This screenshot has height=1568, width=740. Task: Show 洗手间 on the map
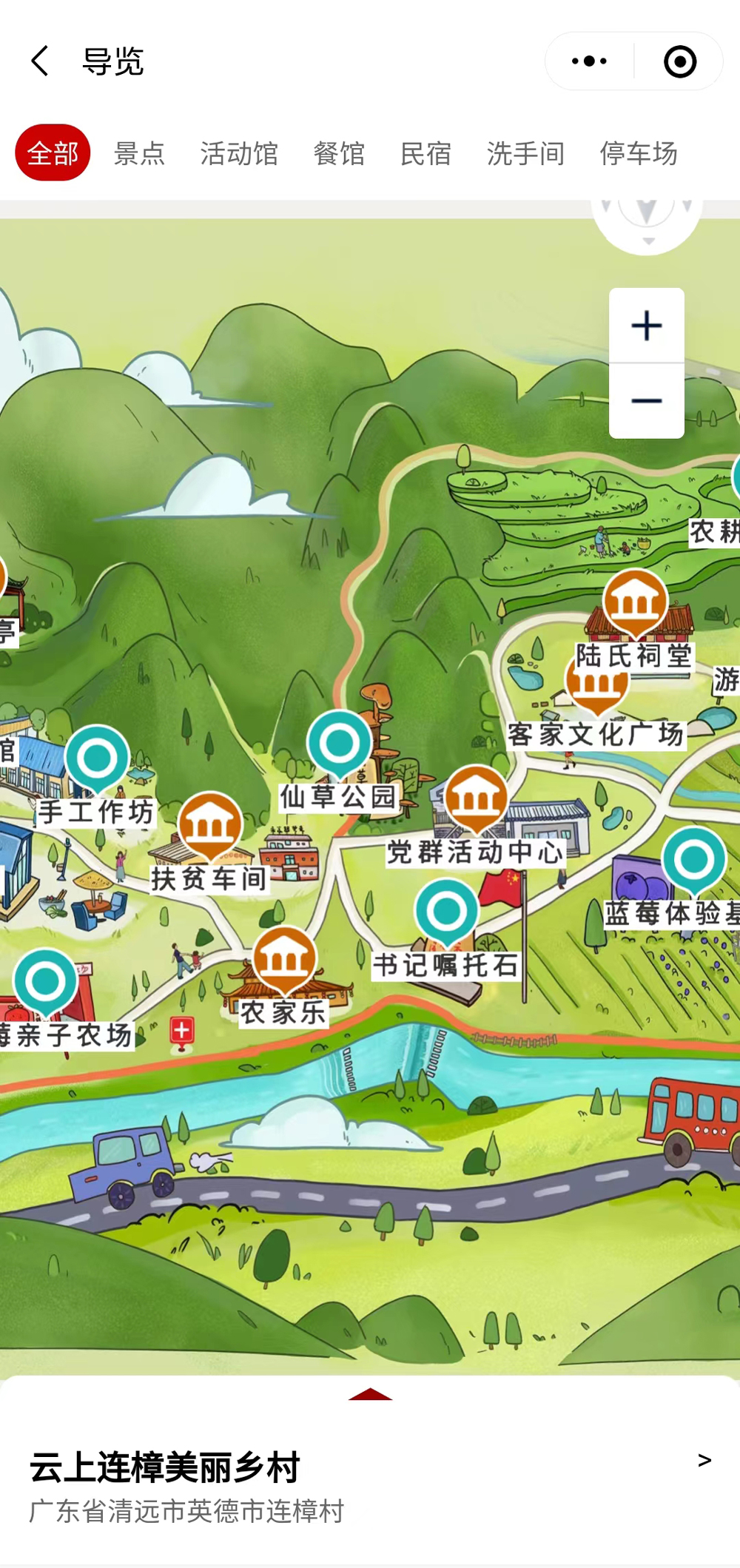[x=525, y=153]
